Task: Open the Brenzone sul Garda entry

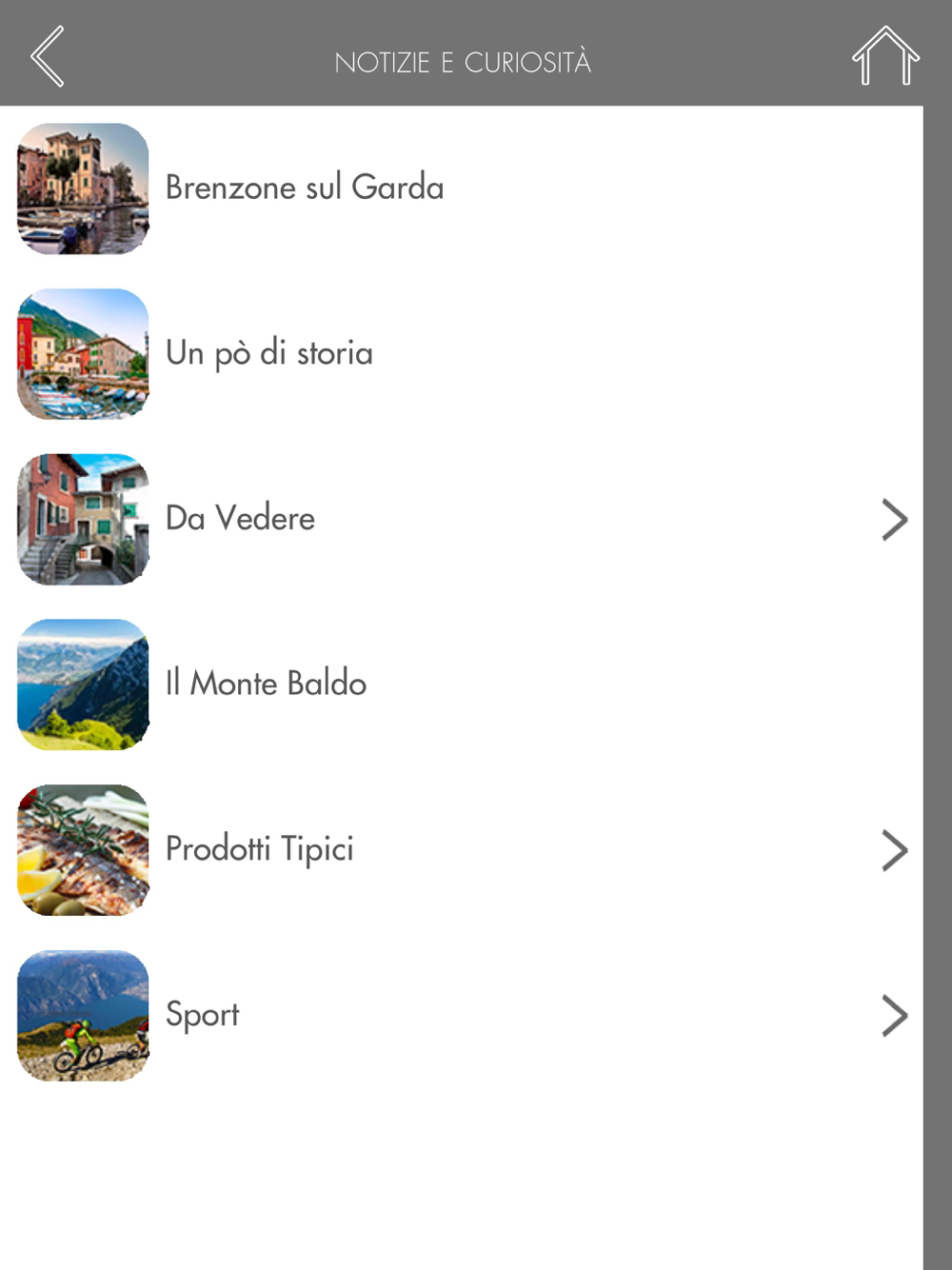Action: [305, 188]
